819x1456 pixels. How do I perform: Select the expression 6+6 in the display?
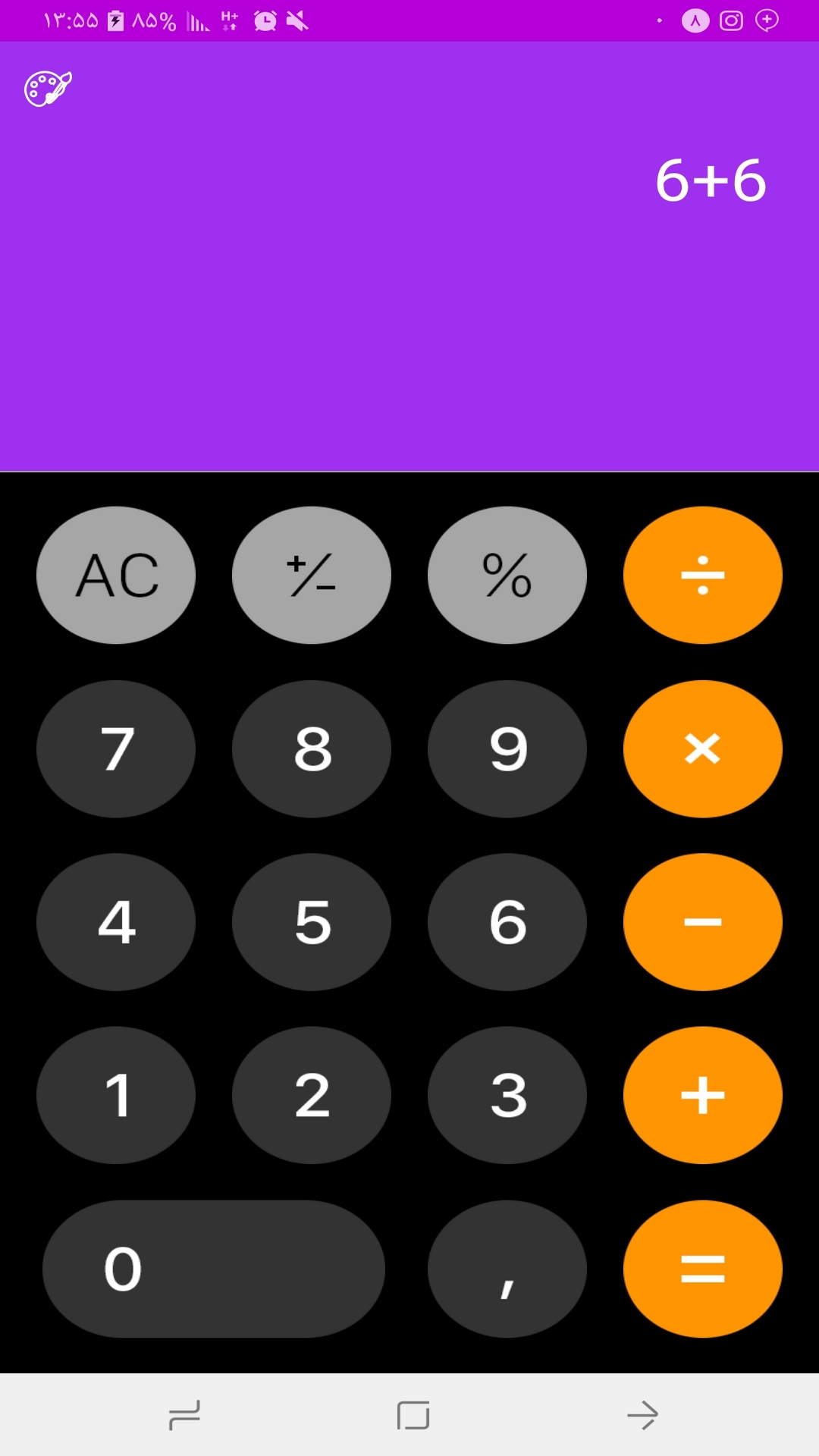tap(711, 180)
